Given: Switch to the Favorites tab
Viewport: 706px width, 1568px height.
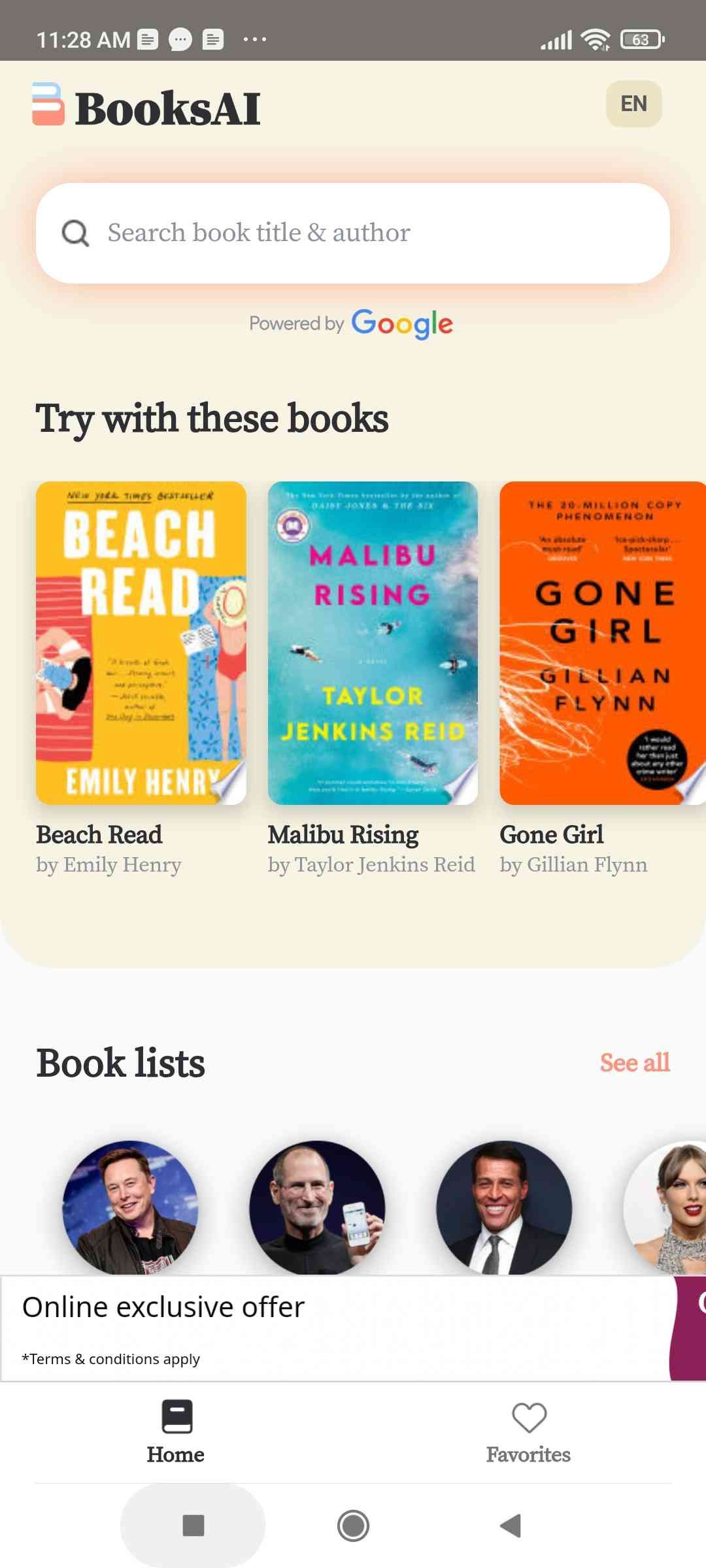Looking at the screenshot, I should click(528, 1432).
